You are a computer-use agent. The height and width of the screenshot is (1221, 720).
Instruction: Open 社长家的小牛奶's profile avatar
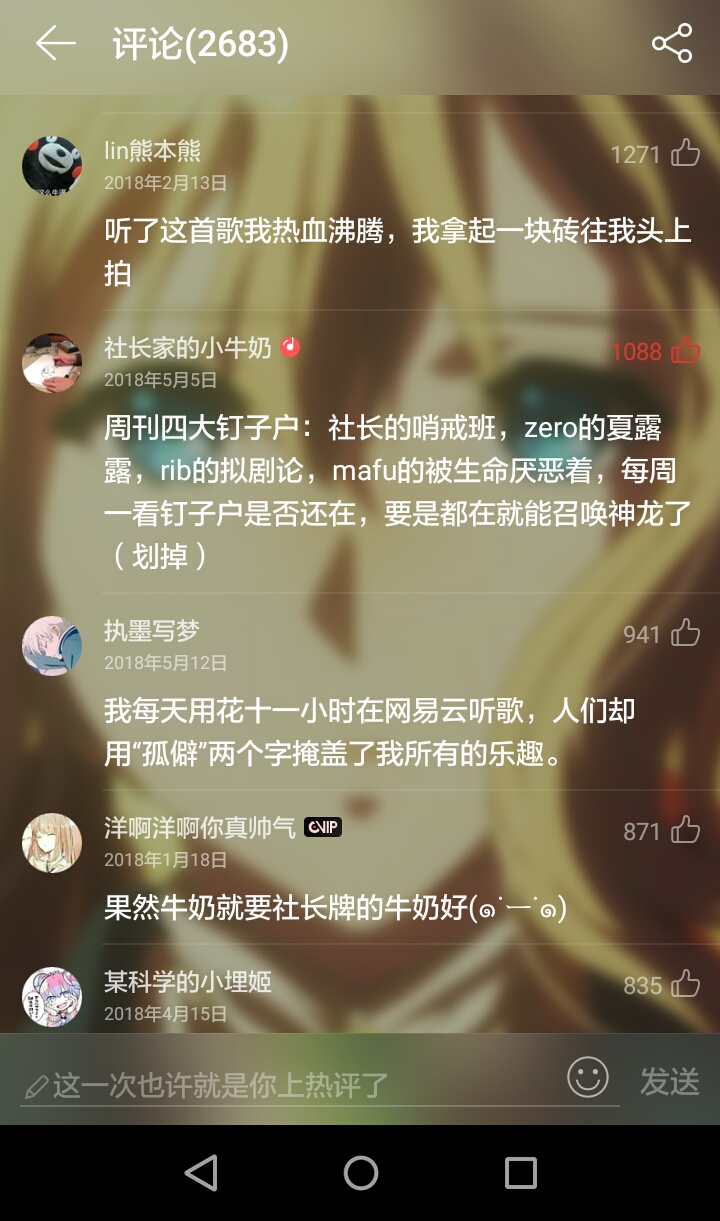click(x=52, y=362)
